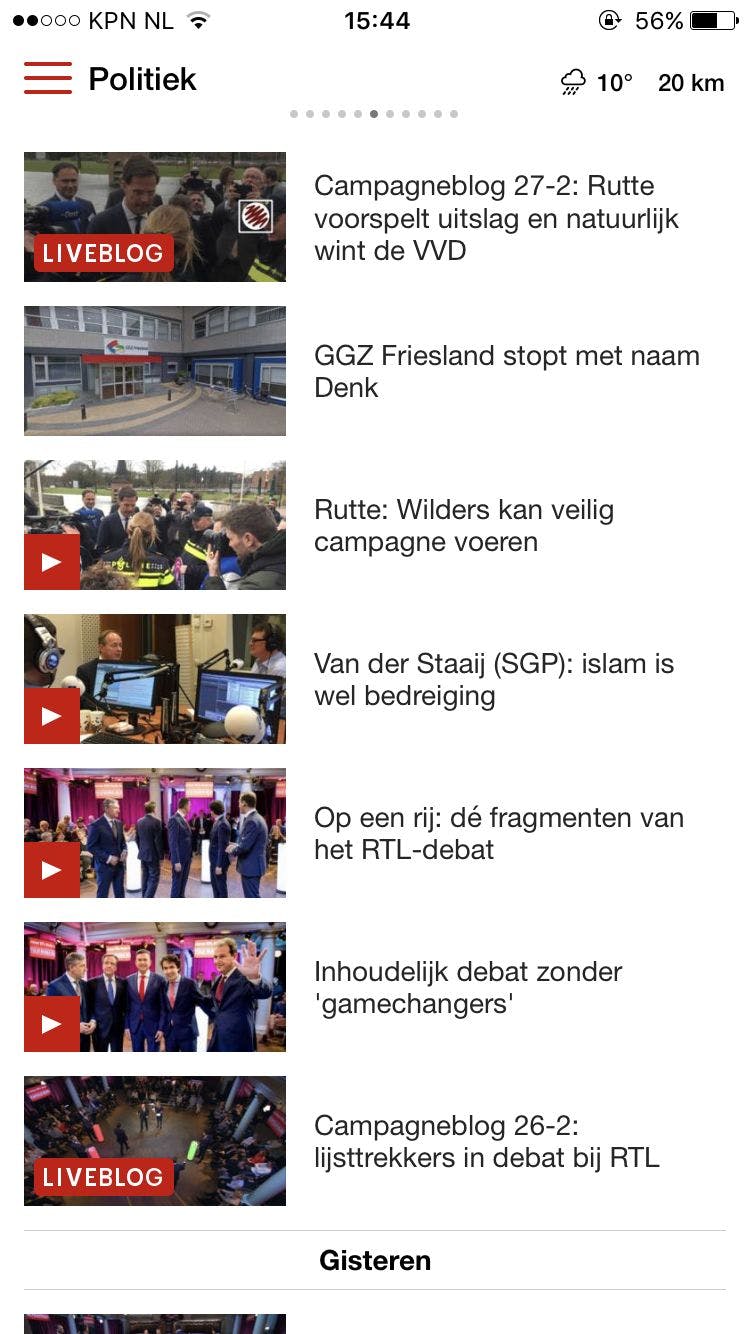This screenshot has width=750, height=1334.
Task: Tap the section page indicator dots
Action: (374, 114)
